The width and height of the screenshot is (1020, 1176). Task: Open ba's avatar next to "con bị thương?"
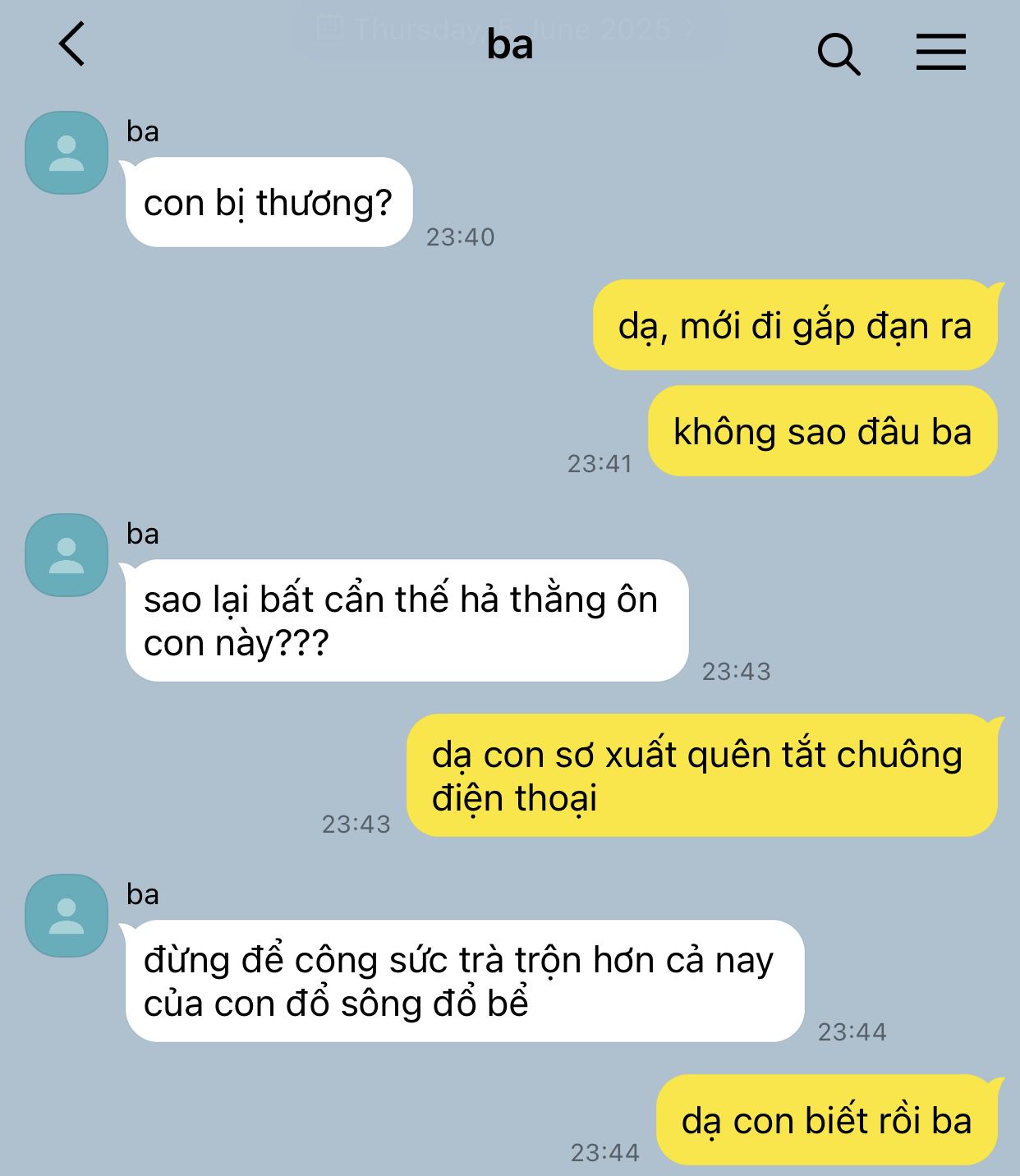[x=67, y=154]
